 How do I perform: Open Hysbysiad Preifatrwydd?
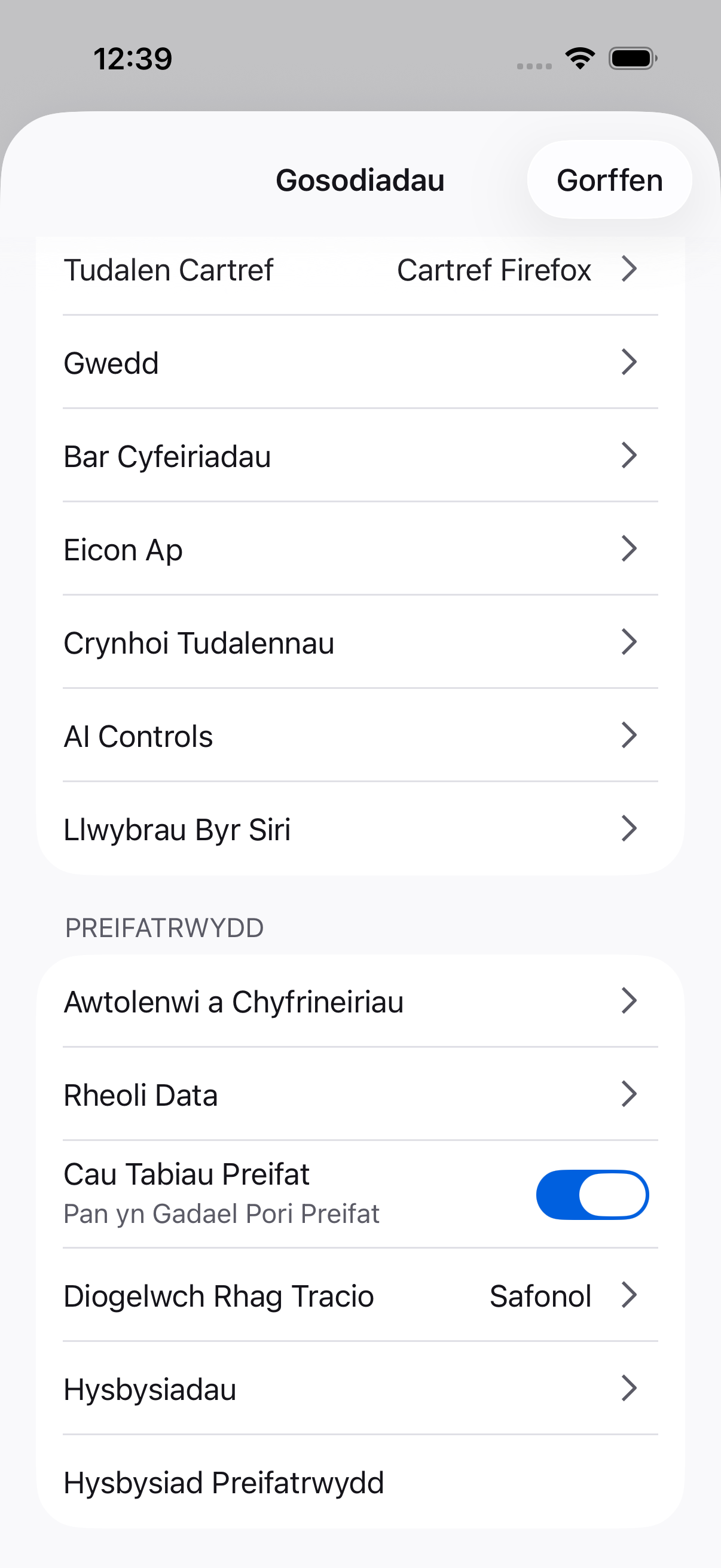[x=360, y=1482]
